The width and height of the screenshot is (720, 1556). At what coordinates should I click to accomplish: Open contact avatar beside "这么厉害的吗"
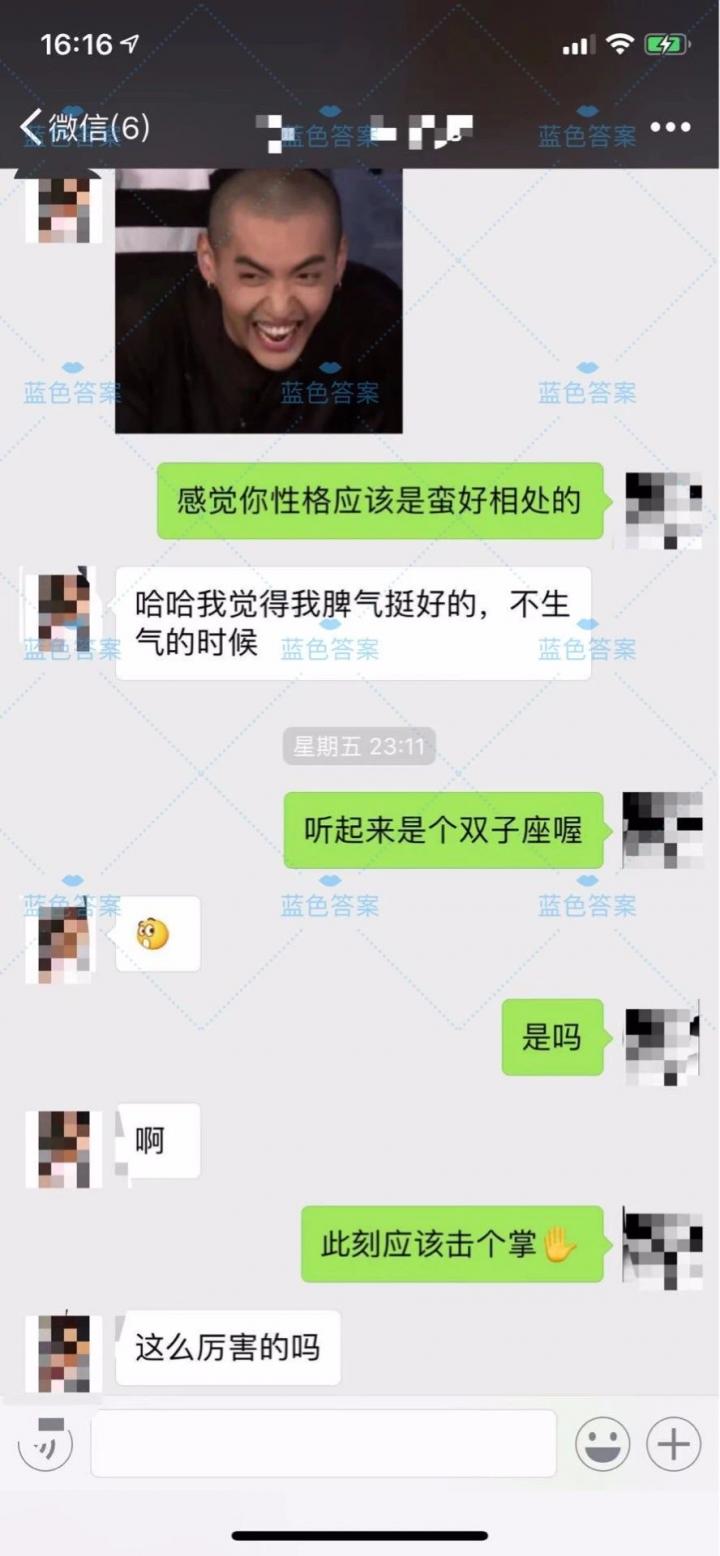[63, 1353]
